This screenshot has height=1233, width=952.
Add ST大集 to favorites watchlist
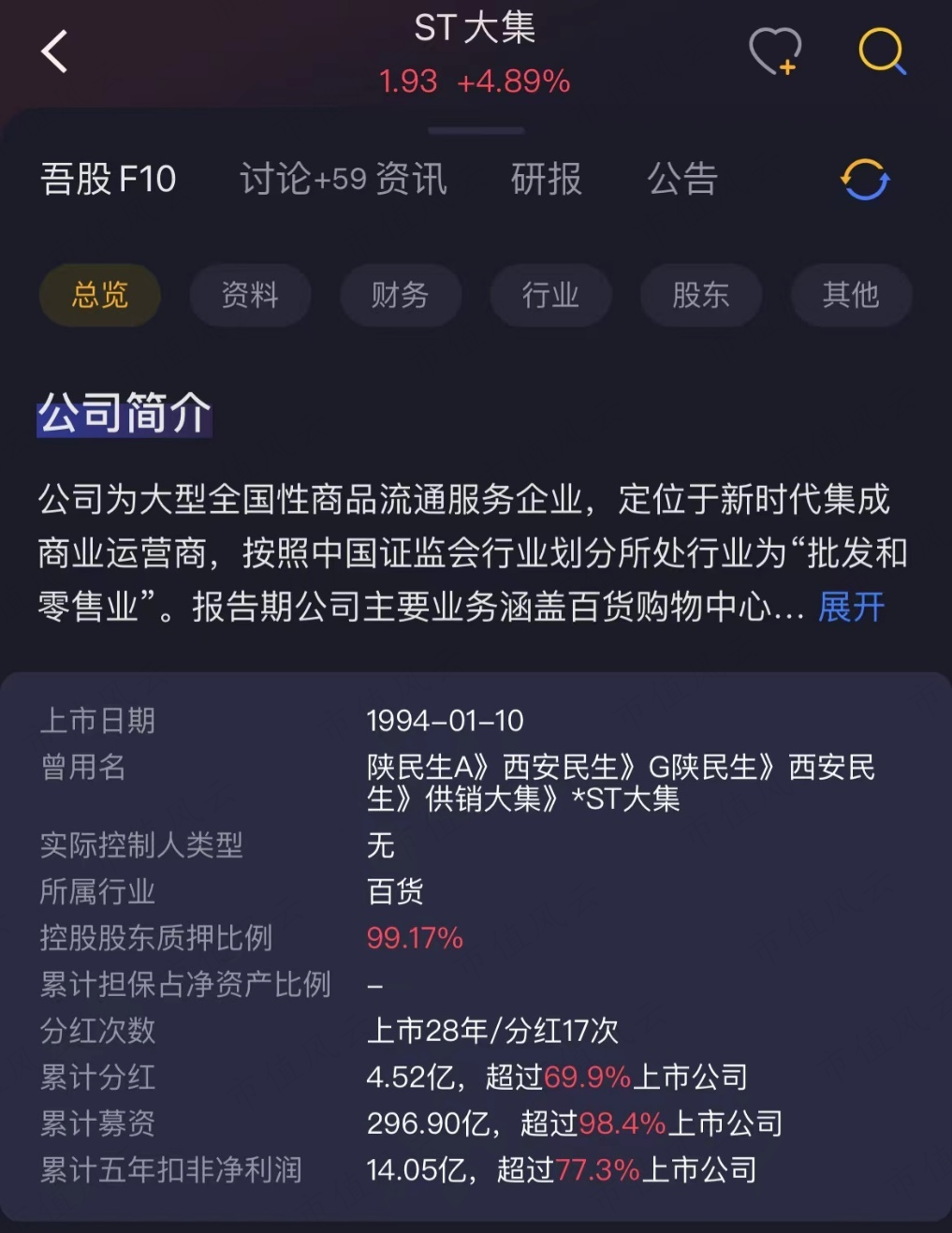click(x=774, y=51)
